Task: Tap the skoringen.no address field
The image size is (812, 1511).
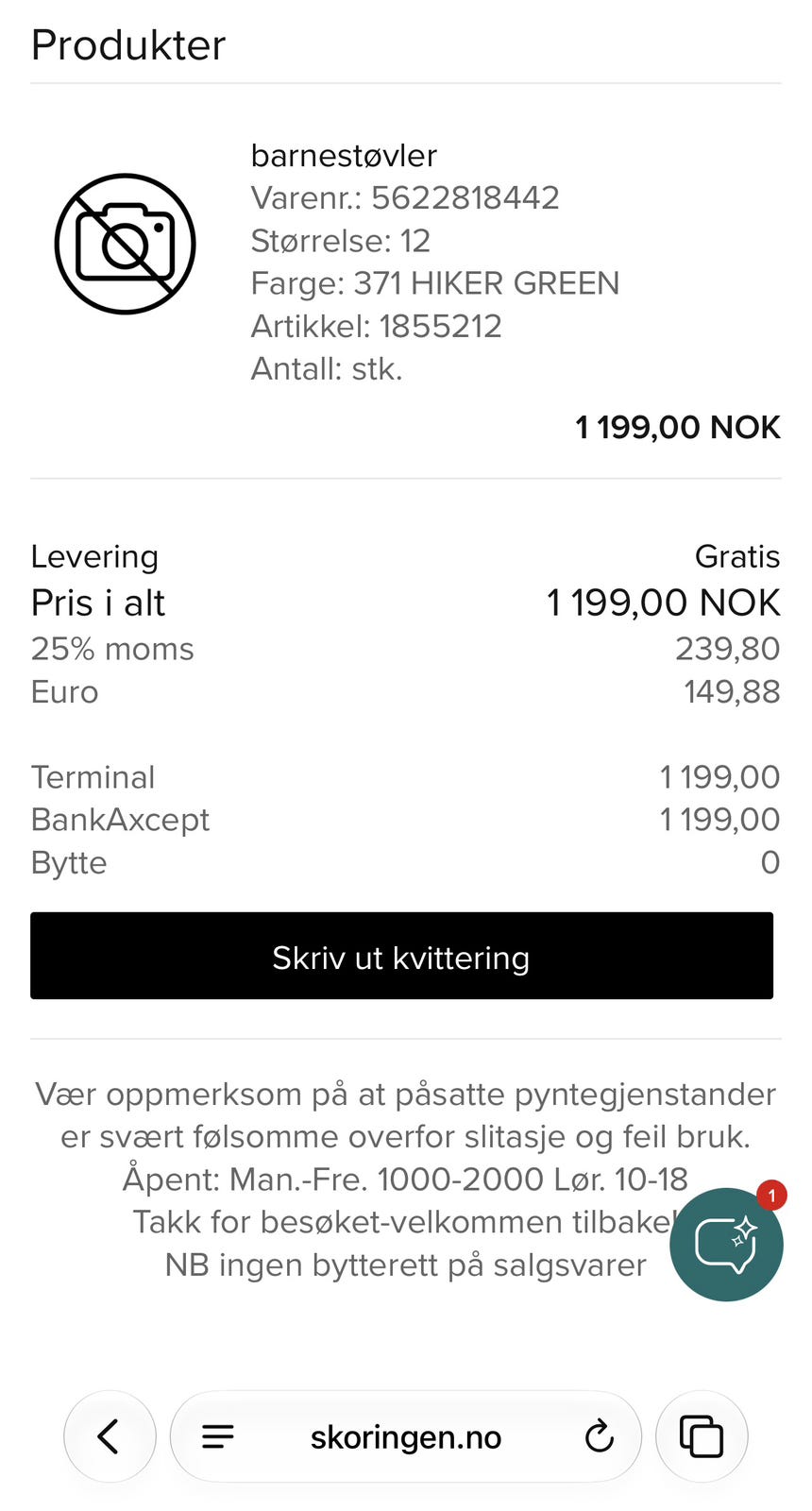Action: coord(406,1436)
